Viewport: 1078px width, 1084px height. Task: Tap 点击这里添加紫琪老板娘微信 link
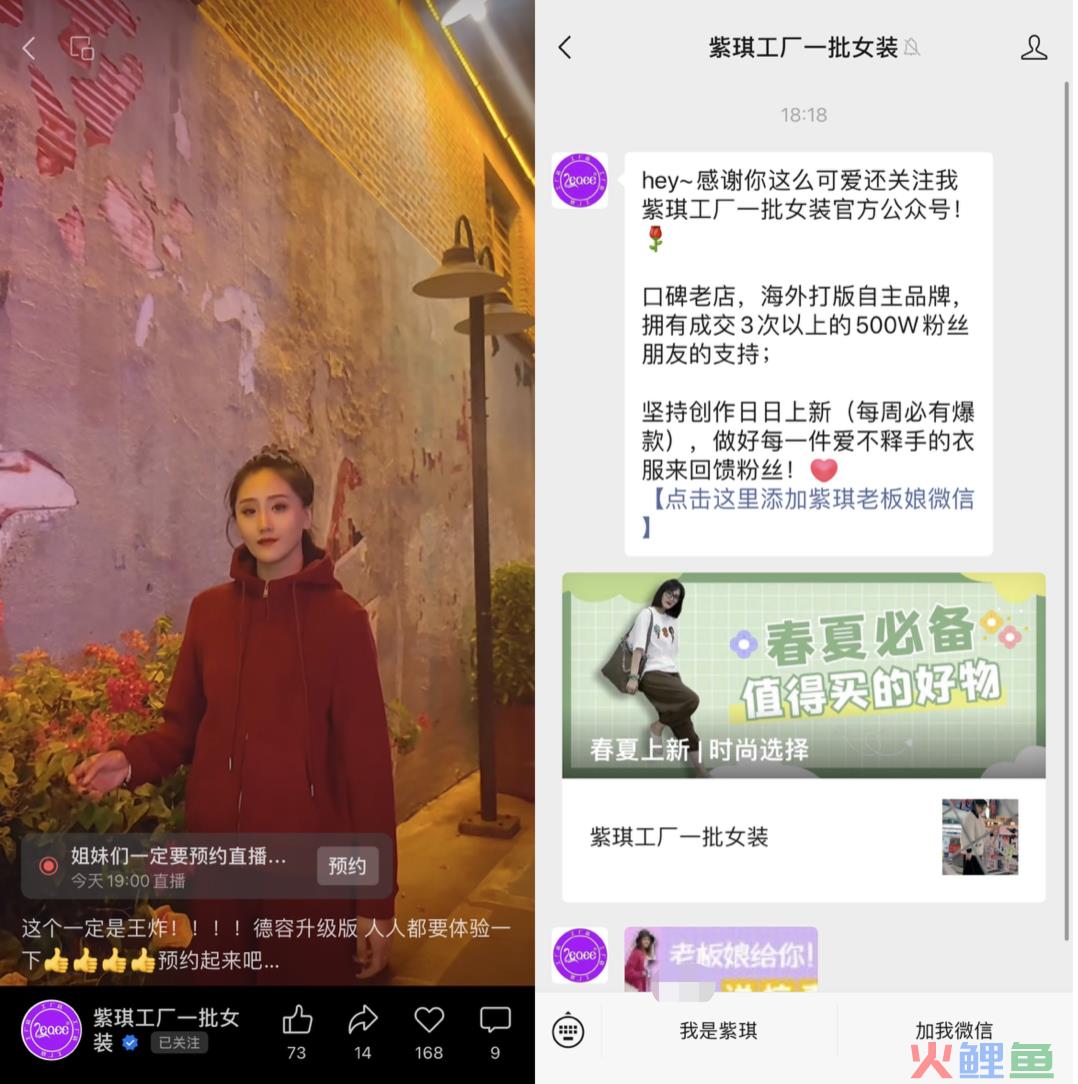(x=808, y=499)
